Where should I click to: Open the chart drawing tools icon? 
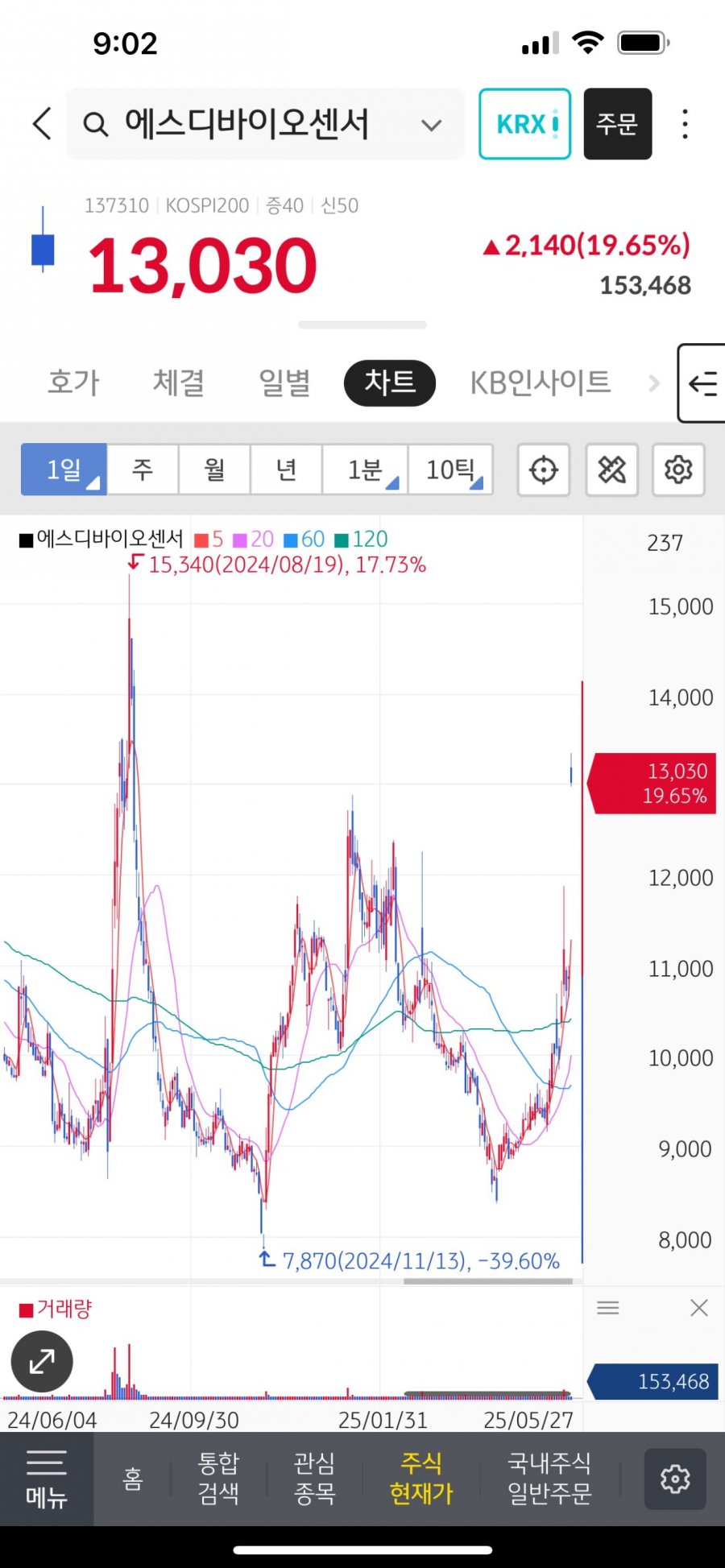click(611, 470)
